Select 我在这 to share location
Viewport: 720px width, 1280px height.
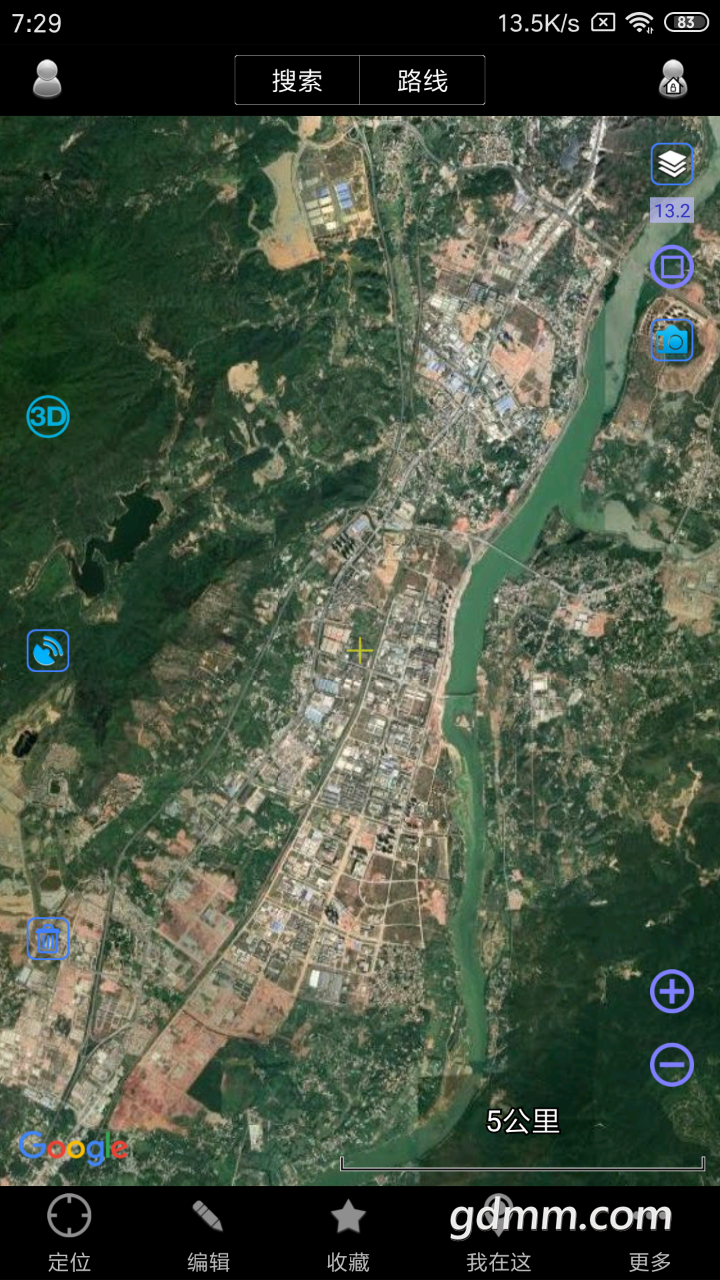coord(498,1232)
